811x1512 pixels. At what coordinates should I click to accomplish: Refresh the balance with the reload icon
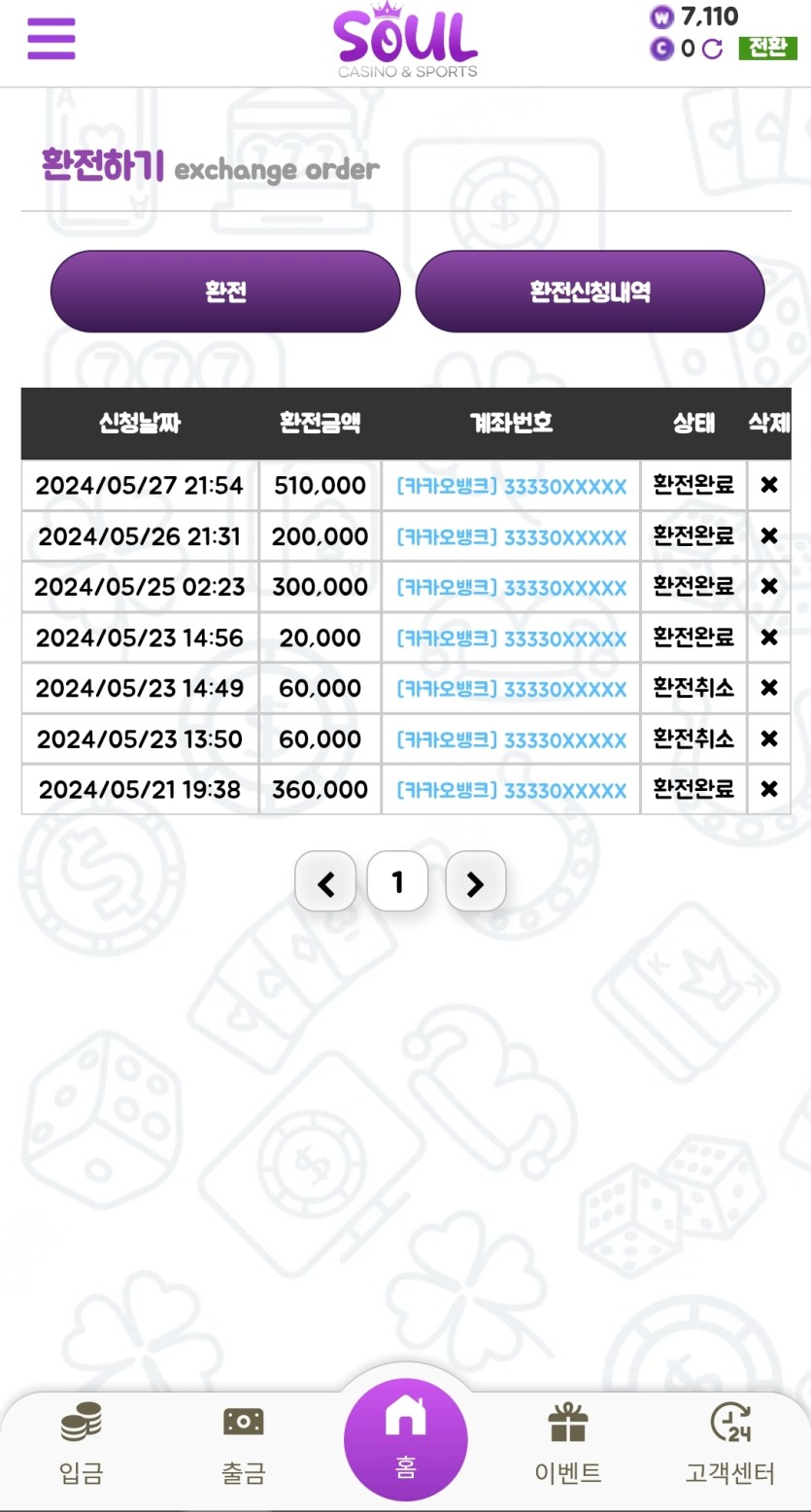pyautogui.click(x=712, y=49)
